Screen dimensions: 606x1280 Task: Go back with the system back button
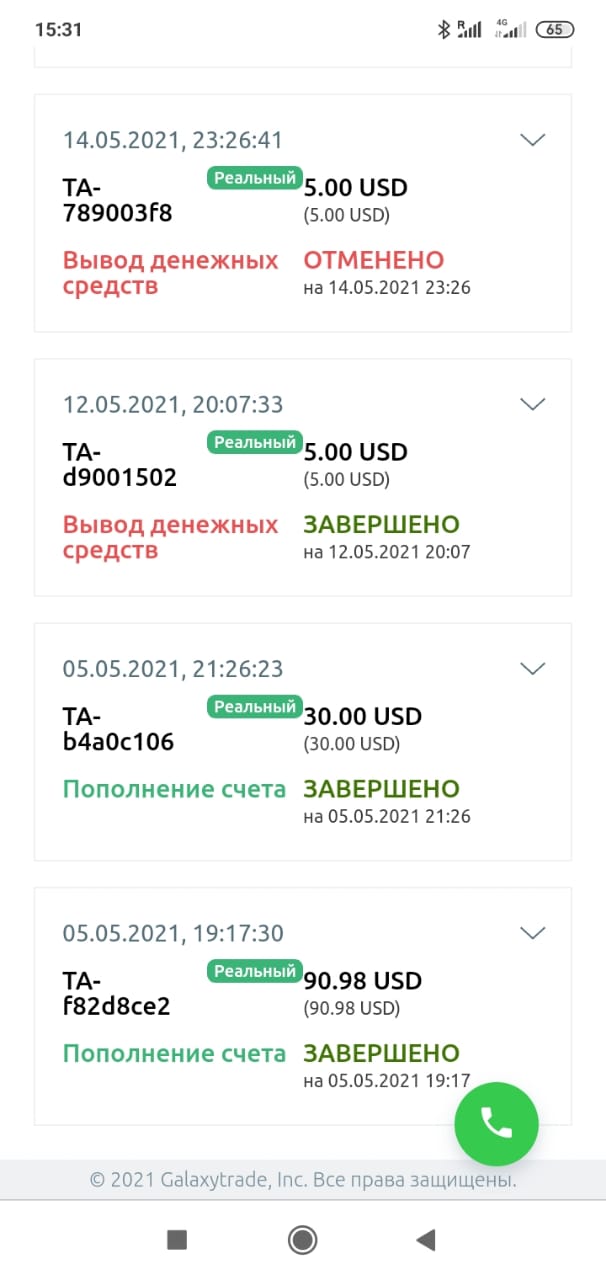pos(426,1240)
